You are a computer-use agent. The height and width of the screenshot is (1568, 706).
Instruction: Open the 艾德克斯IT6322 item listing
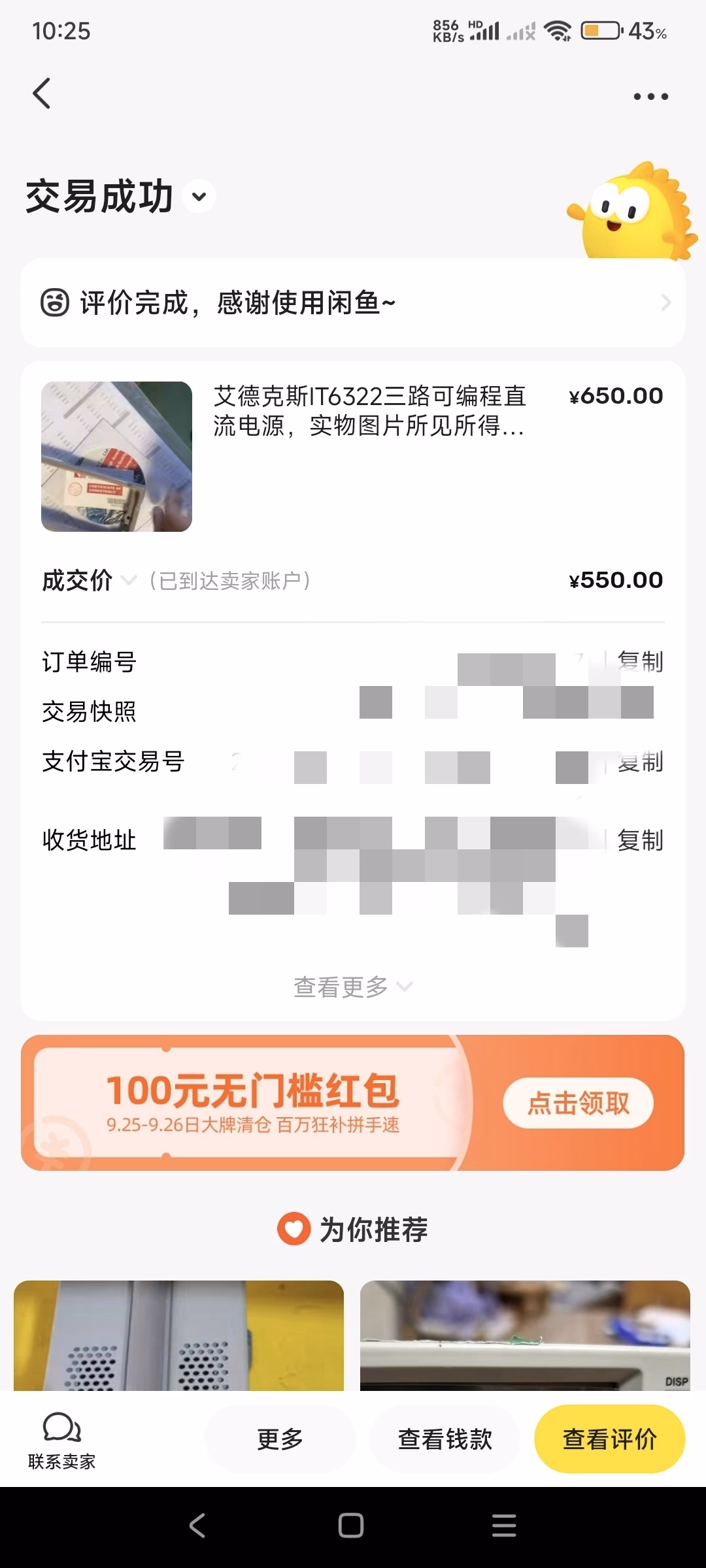coord(369,410)
